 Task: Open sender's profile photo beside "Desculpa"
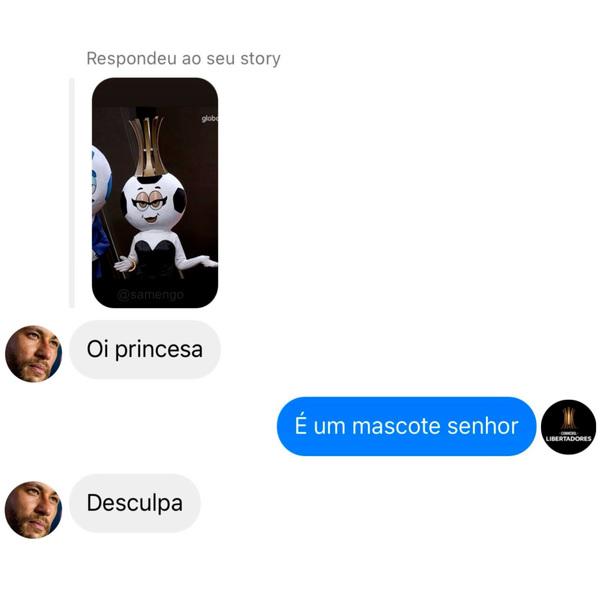(x=34, y=508)
